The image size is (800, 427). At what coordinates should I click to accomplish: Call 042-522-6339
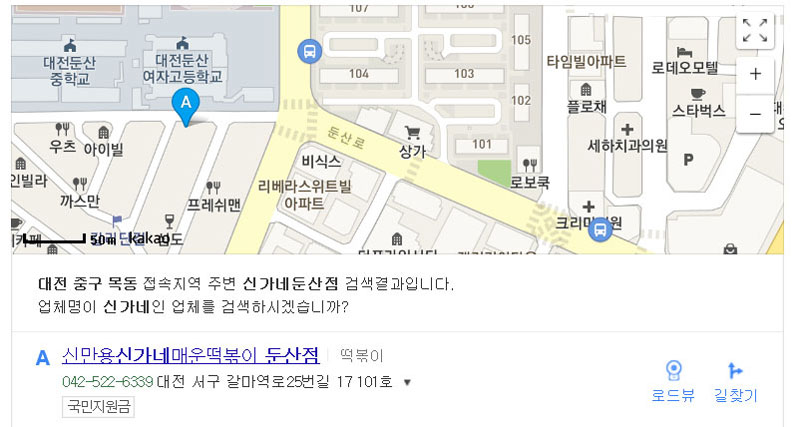(107, 381)
